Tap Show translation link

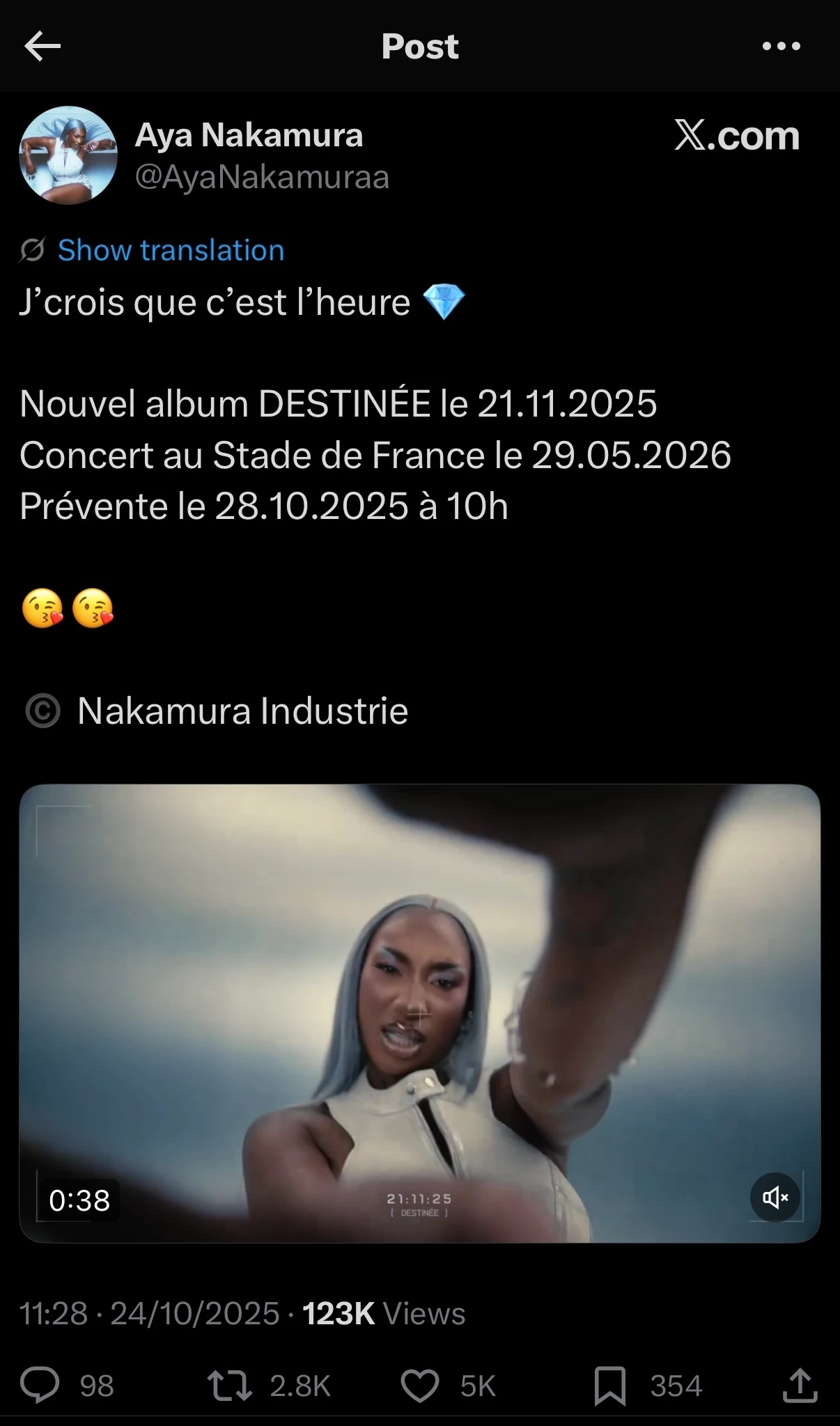click(171, 250)
